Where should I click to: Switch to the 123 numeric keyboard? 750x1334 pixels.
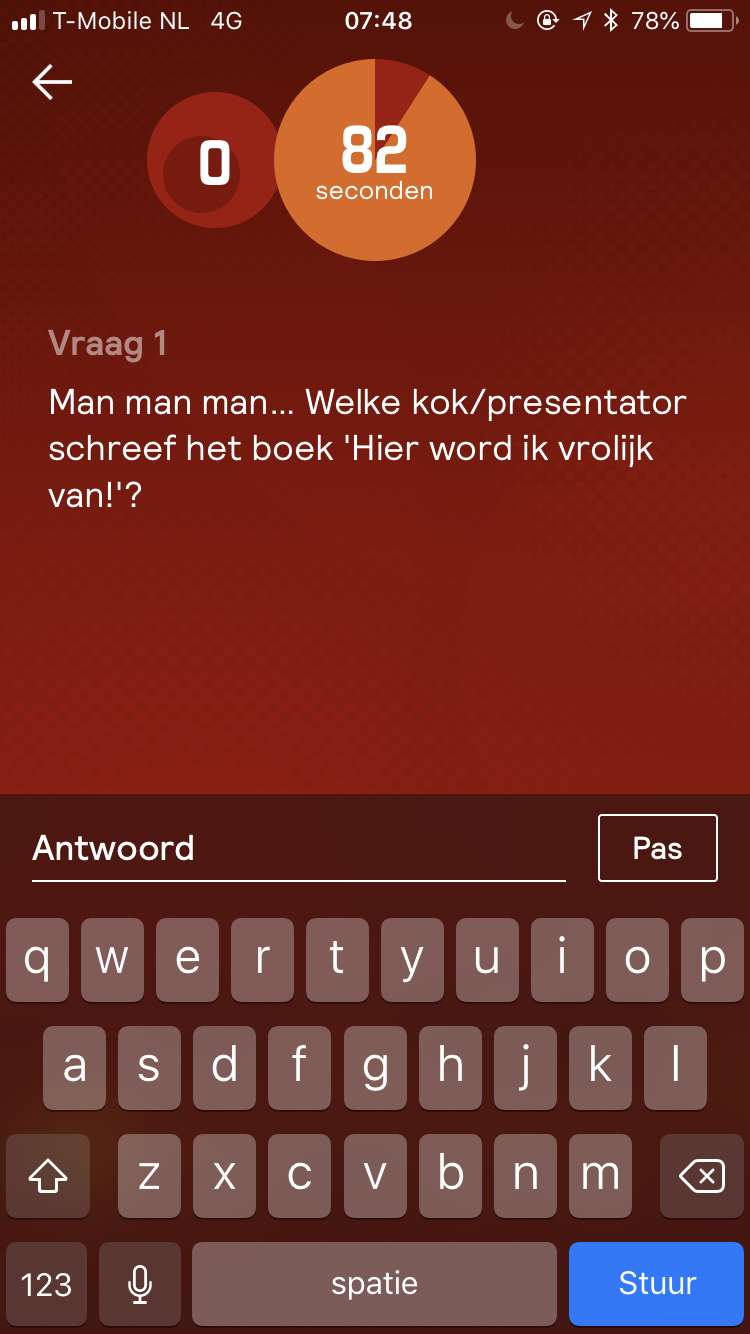pos(46,1283)
